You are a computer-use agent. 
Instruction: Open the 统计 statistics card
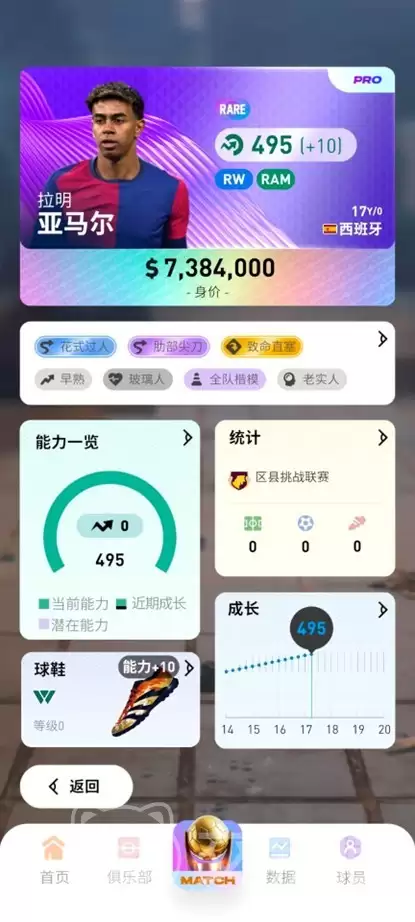coord(304,497)
